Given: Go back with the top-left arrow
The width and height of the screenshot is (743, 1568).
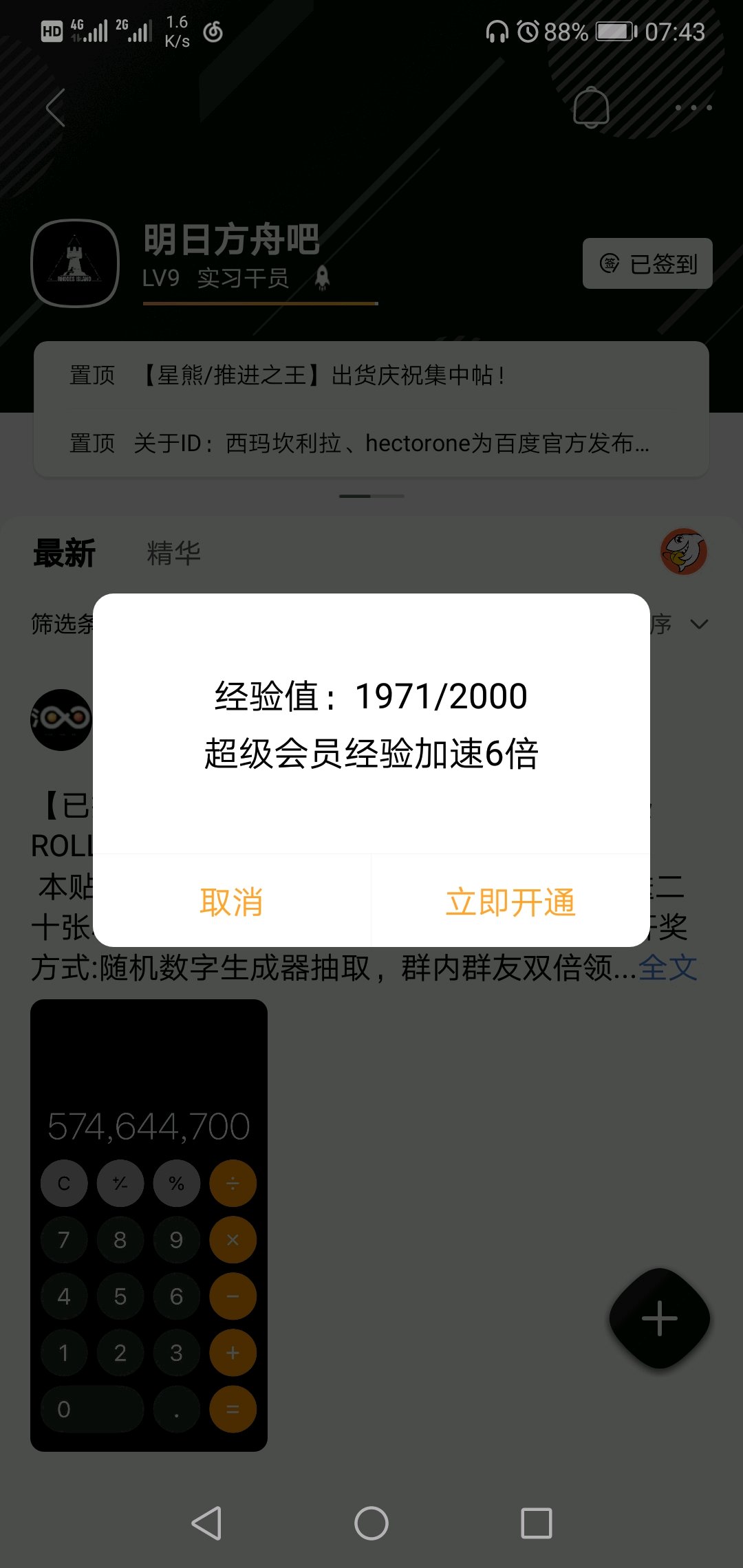Looking at the screenshot, I should coord(56,107).
